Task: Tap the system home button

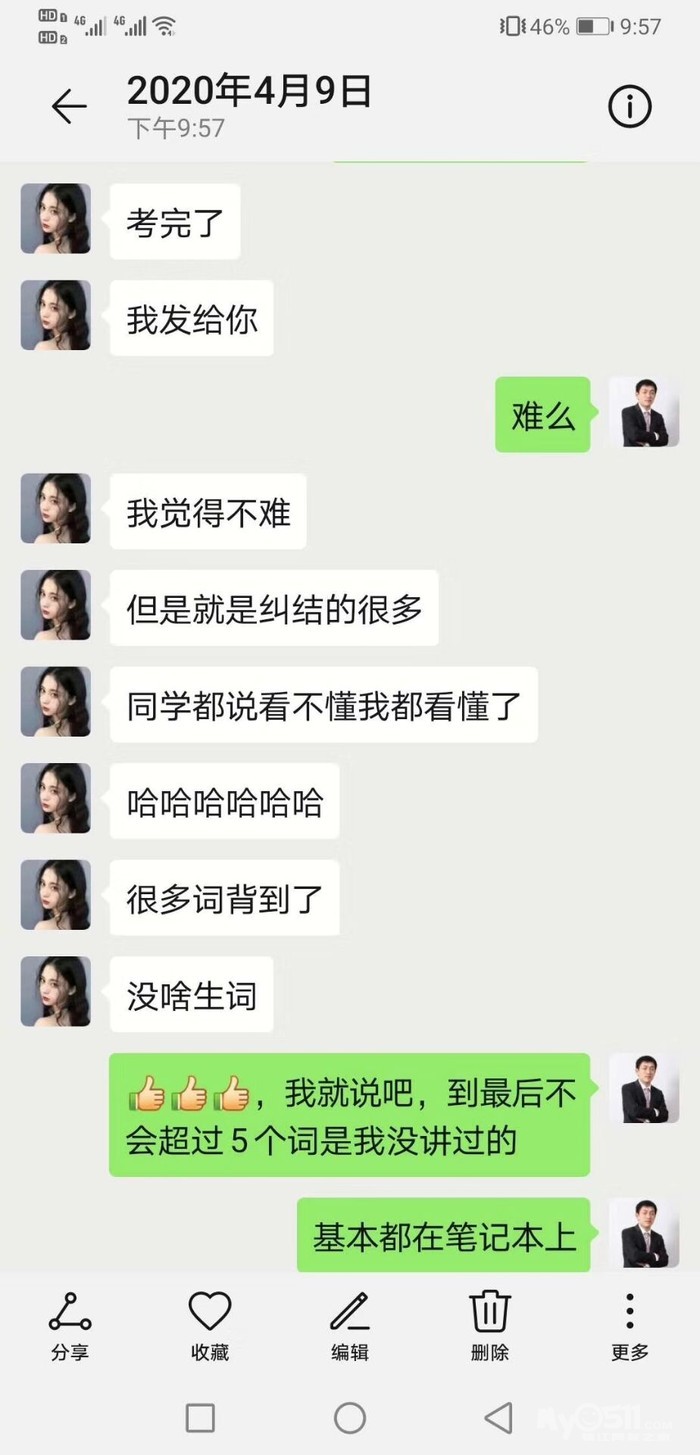Action: pyautogui.click(x=350, y=1417)
